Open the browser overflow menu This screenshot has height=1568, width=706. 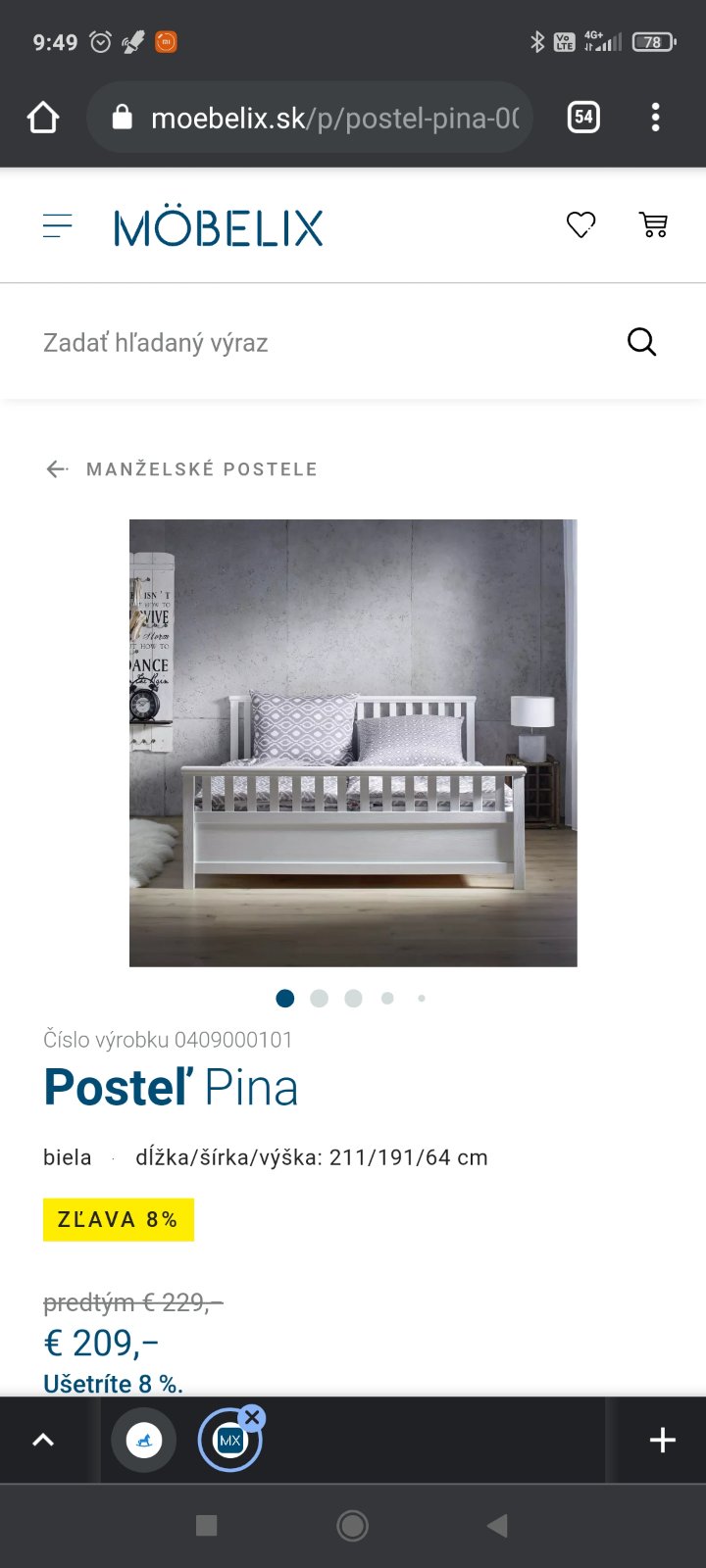655,118
